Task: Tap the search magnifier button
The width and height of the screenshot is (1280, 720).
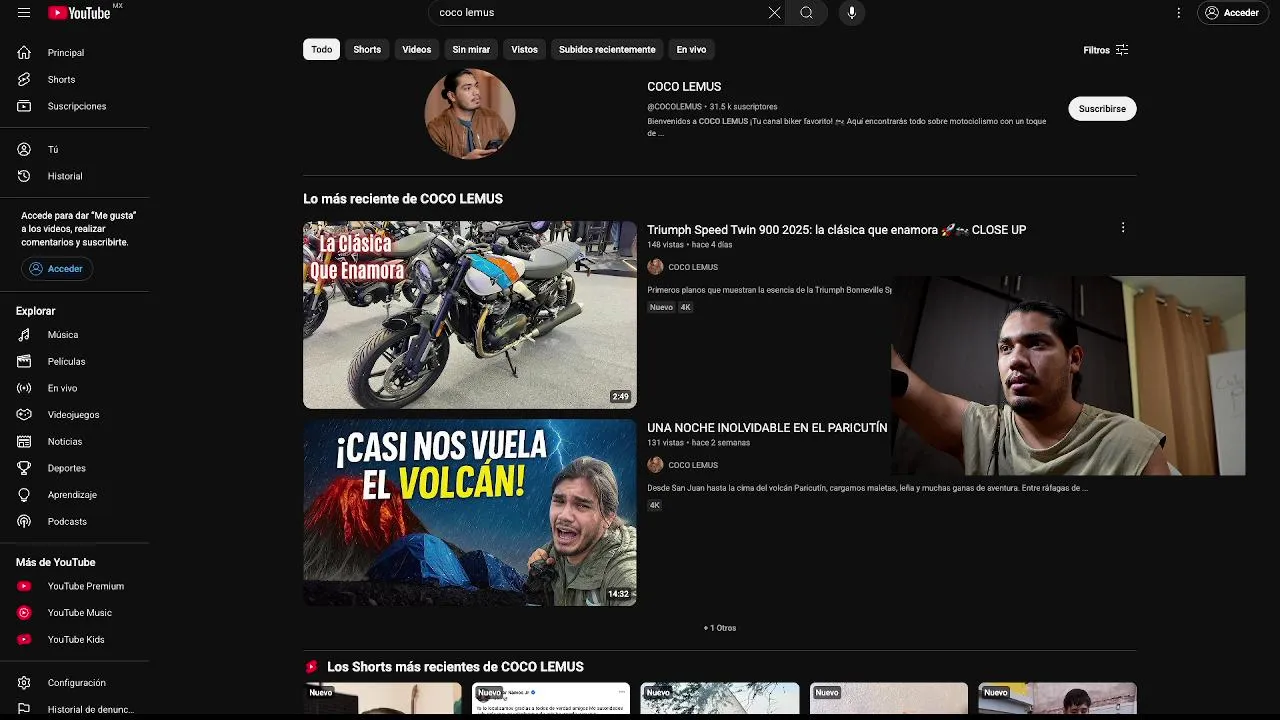Action: 806,13
